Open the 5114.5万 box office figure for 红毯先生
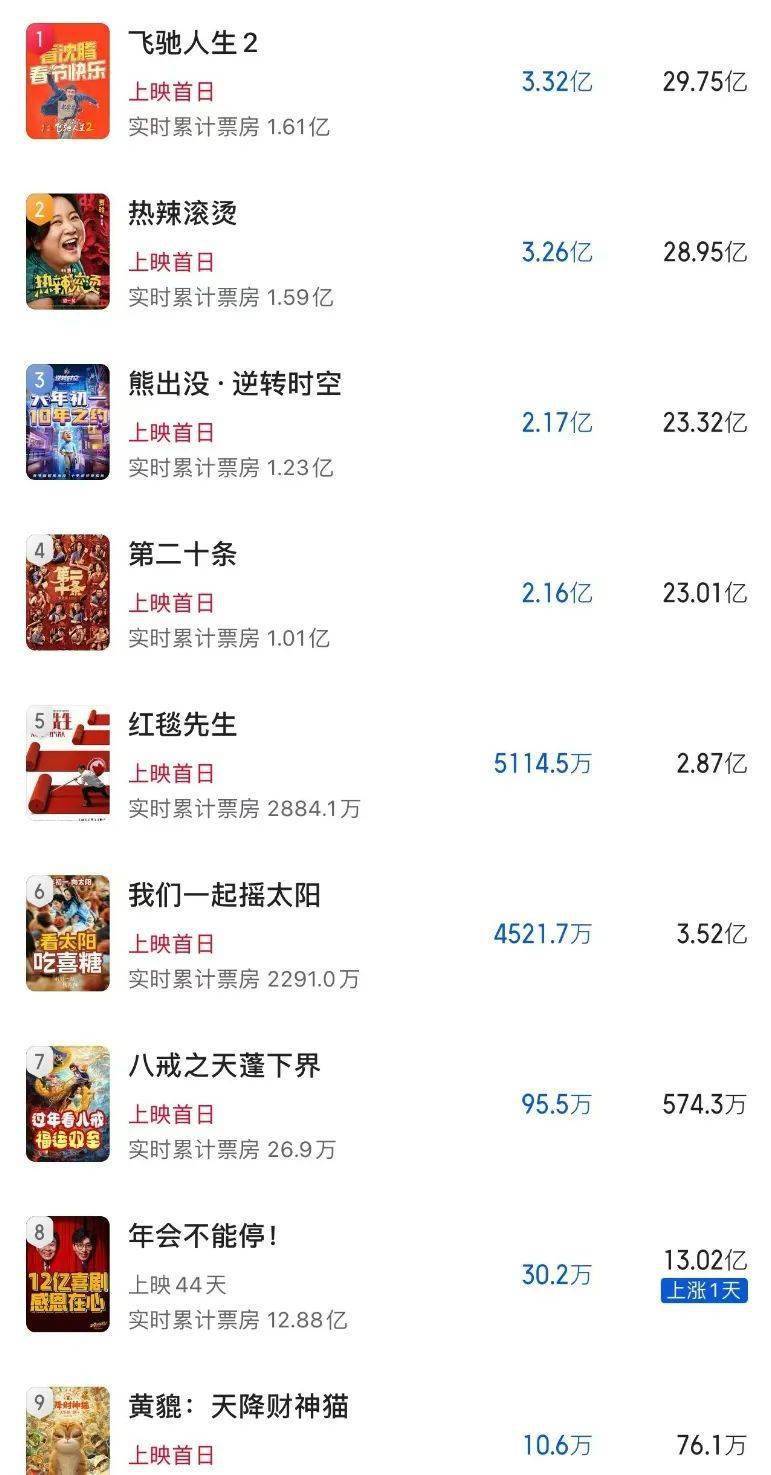 pyautogui.click(x=543, y=763)
